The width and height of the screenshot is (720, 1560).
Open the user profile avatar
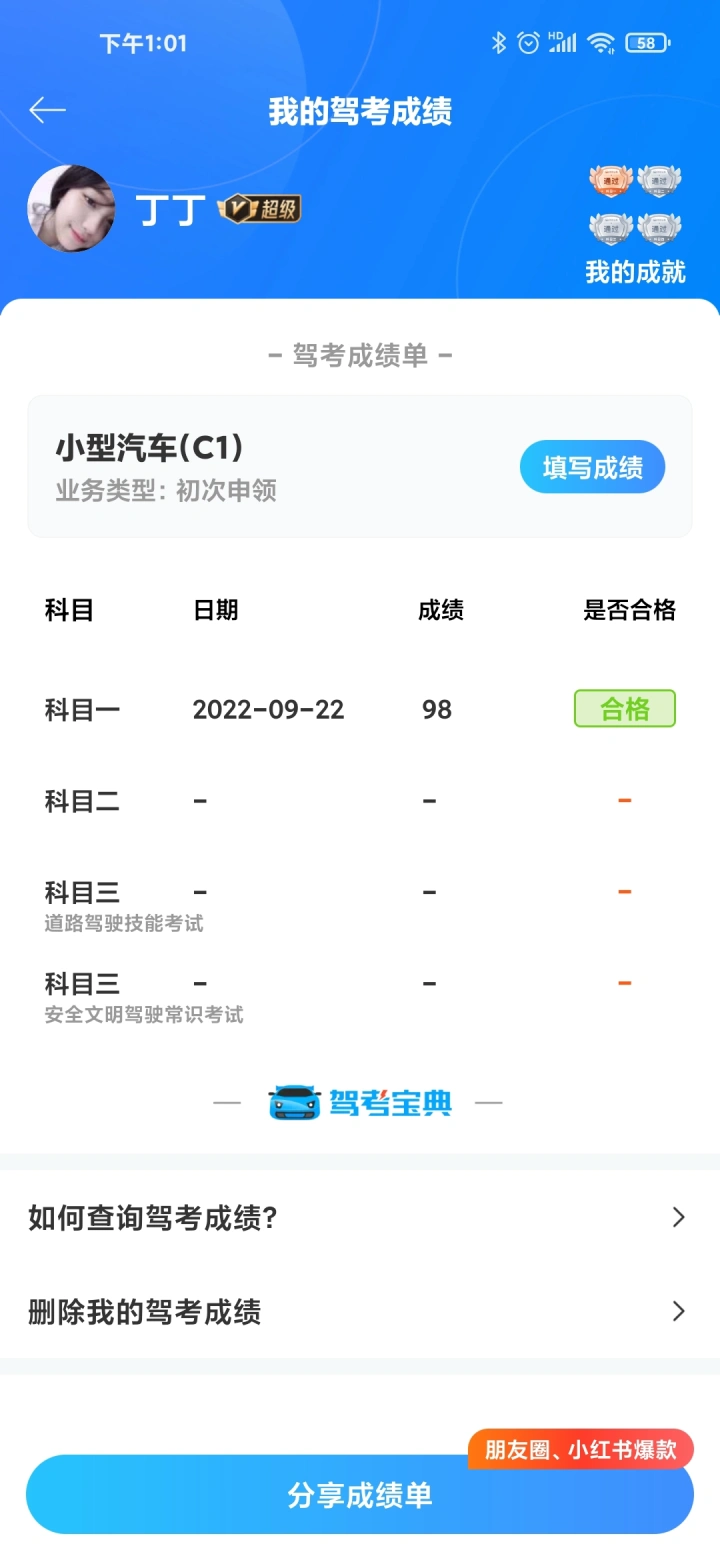pyautogui.click(x=71, y=208)
